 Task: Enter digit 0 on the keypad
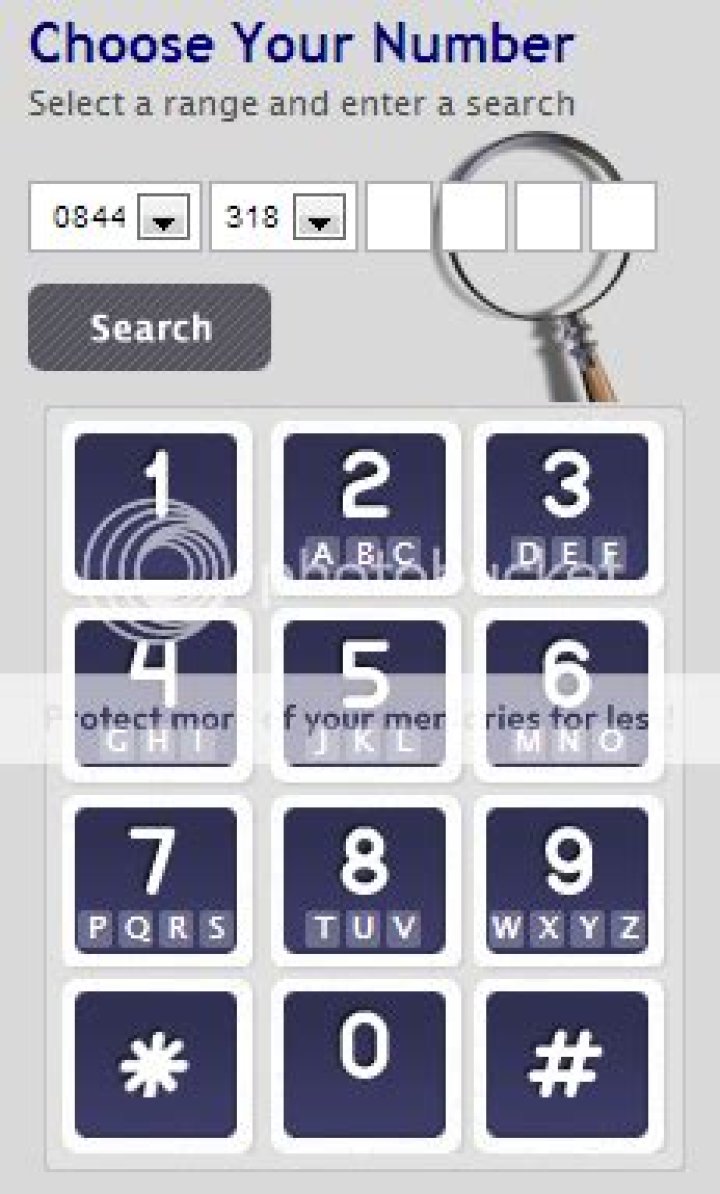tap(365, 1064)
